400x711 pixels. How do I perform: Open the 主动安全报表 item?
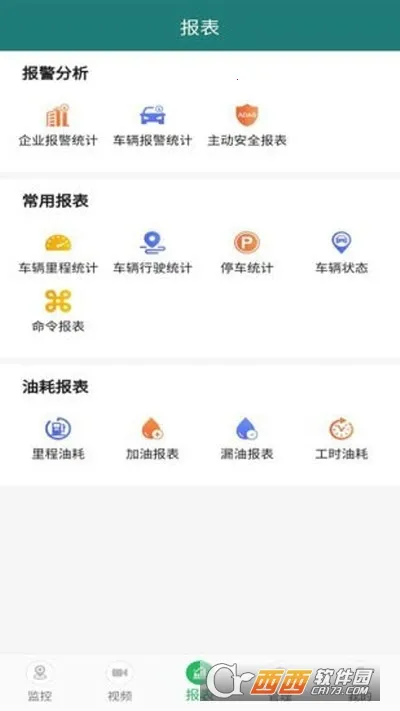point(247,126)
